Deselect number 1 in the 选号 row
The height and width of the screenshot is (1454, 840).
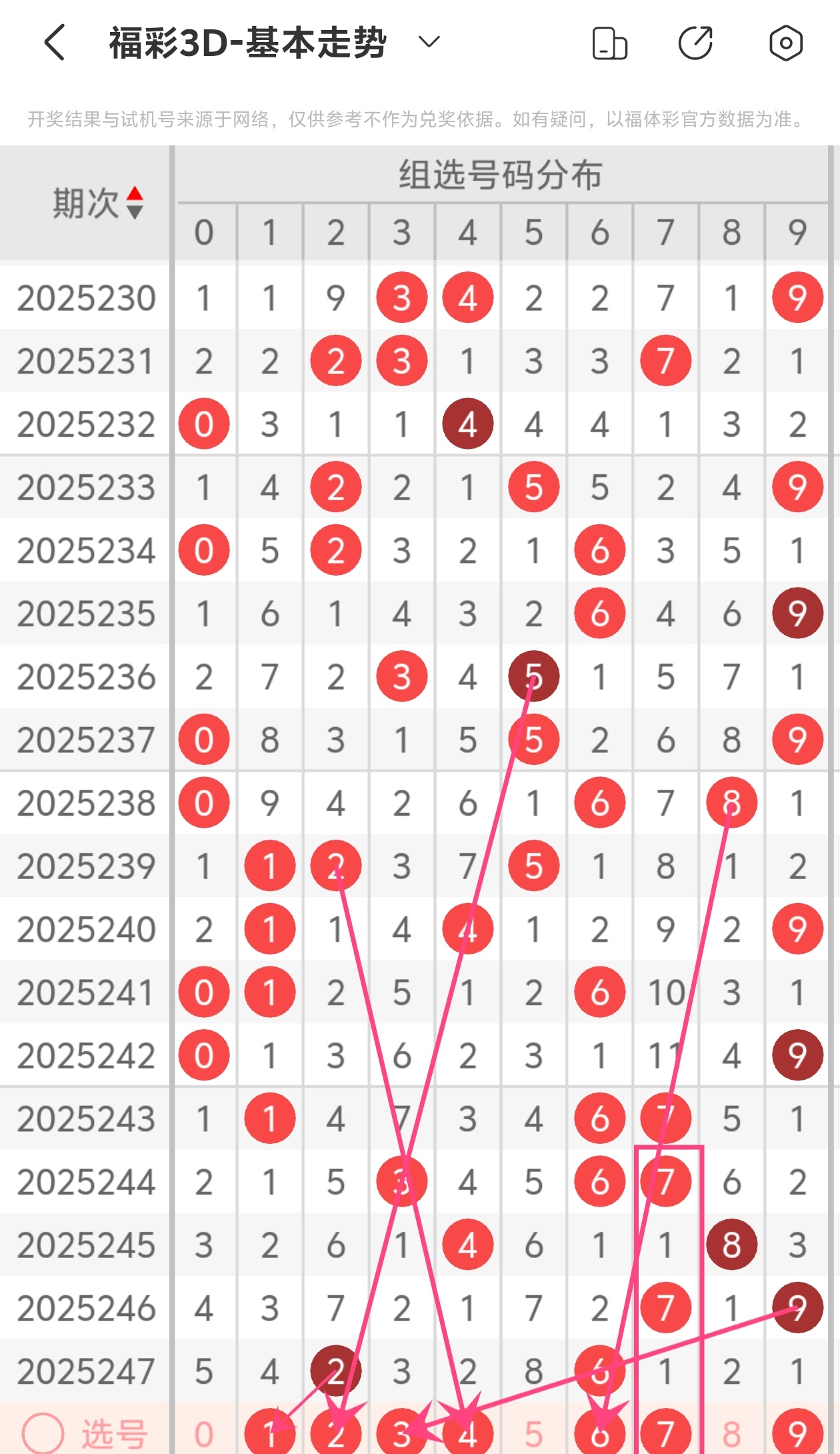pyautogui.click(x=269, y=1434)
